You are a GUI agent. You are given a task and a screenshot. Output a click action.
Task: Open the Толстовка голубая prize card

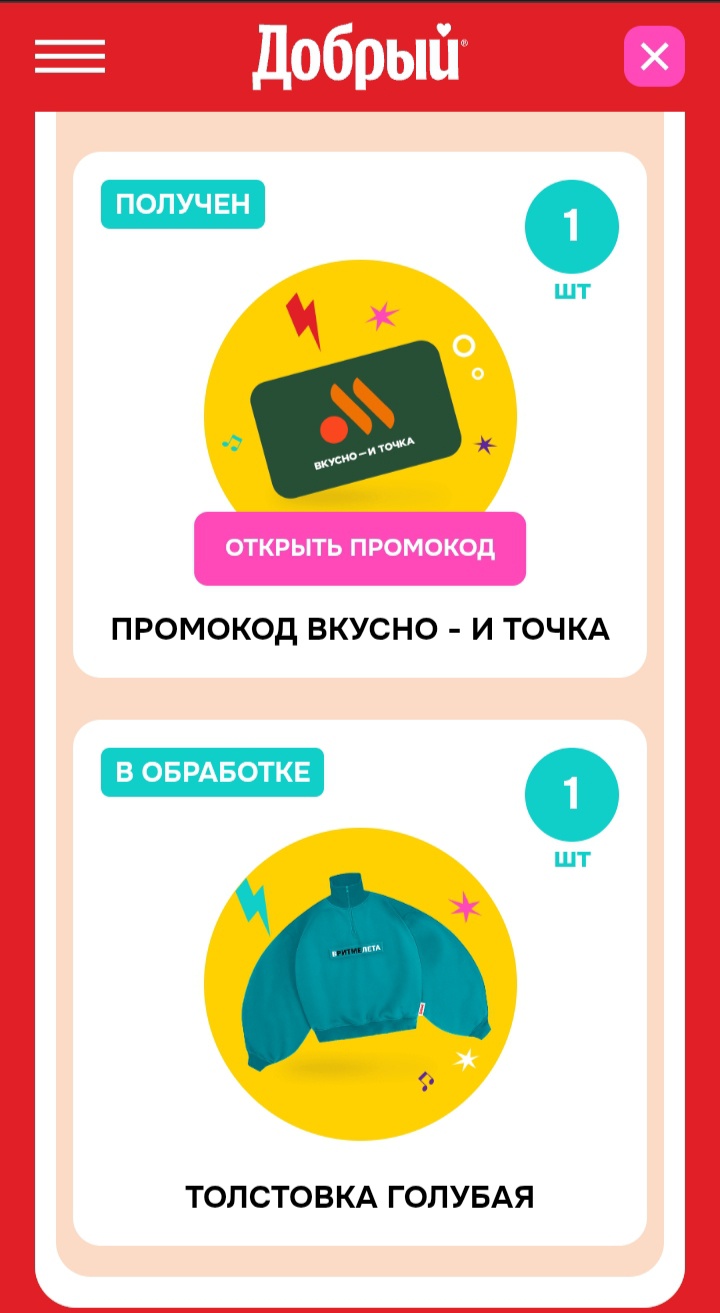click(x=360, y=982)
